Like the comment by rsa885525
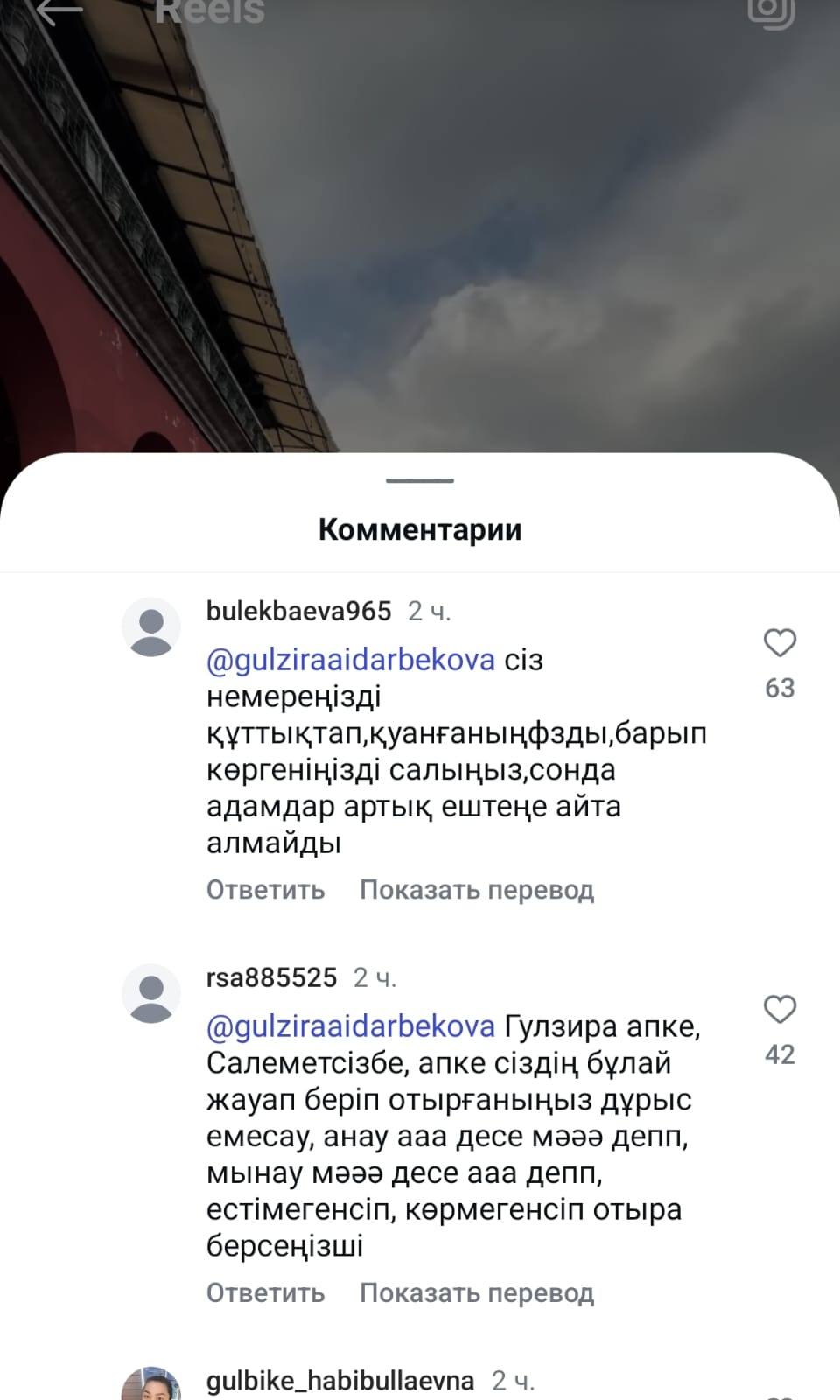This screenshot has width=840, height=1400. click(x=779, y=1010)
